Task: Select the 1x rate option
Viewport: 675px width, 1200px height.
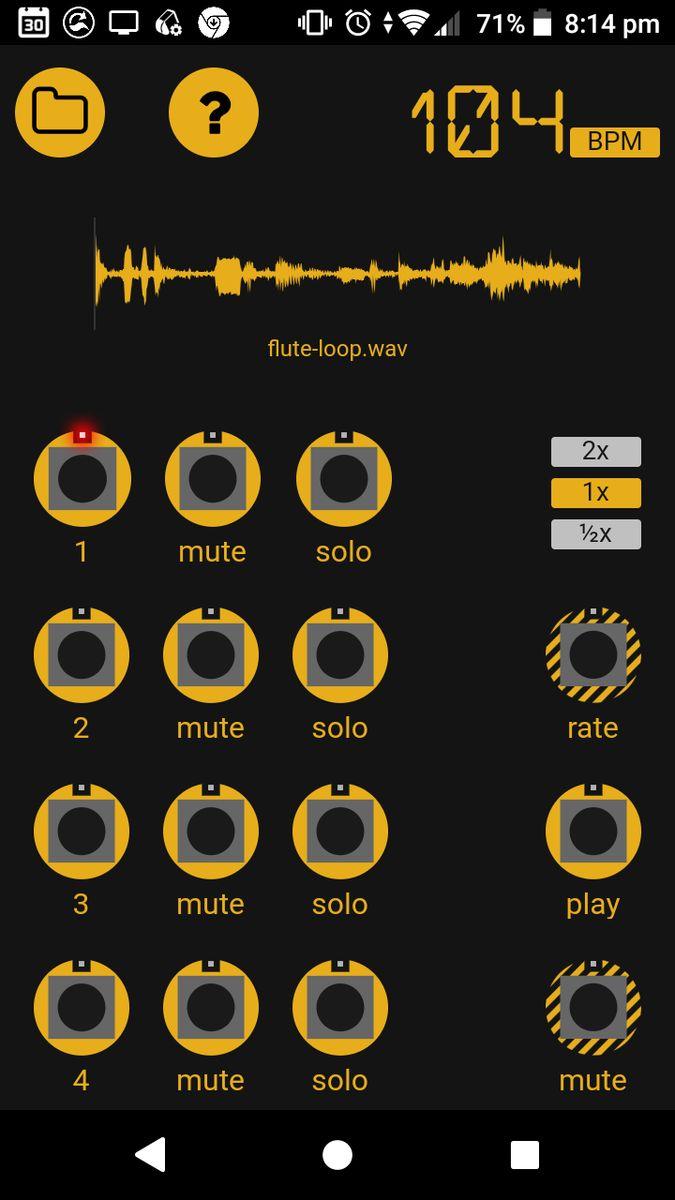Action: [x=596, y=493]
